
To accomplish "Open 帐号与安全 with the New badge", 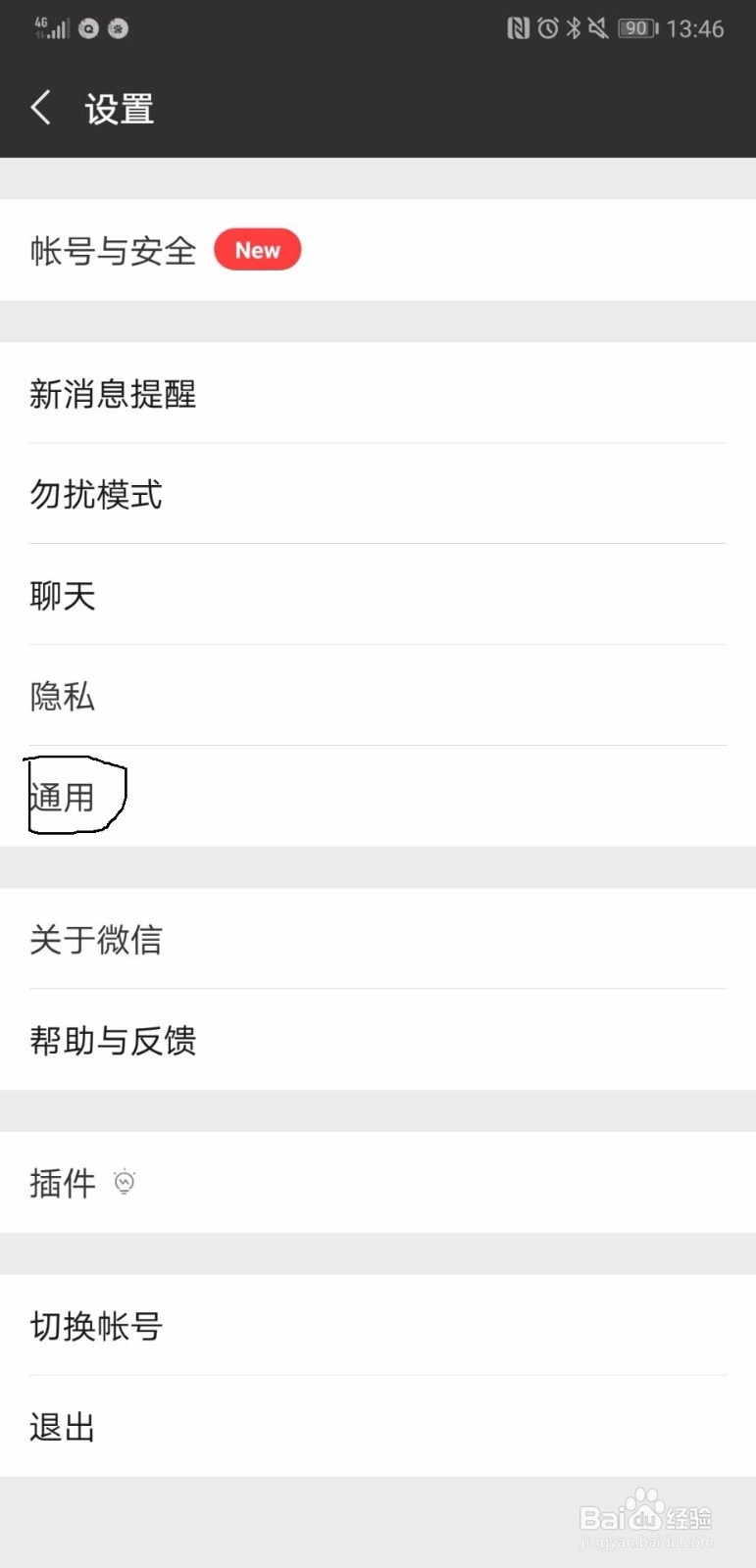I will [x=112, y=250].
